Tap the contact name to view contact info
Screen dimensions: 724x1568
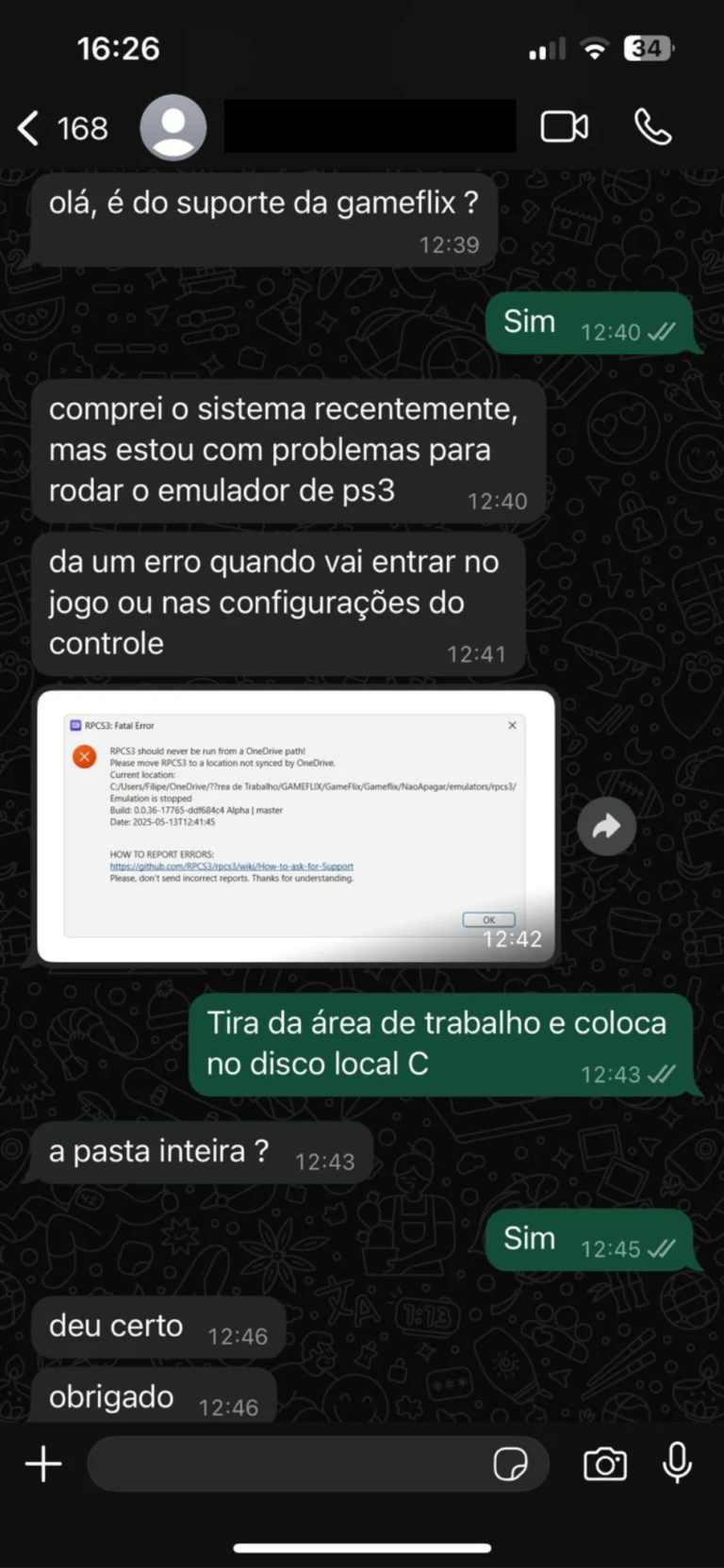click(x=368, y=127)
